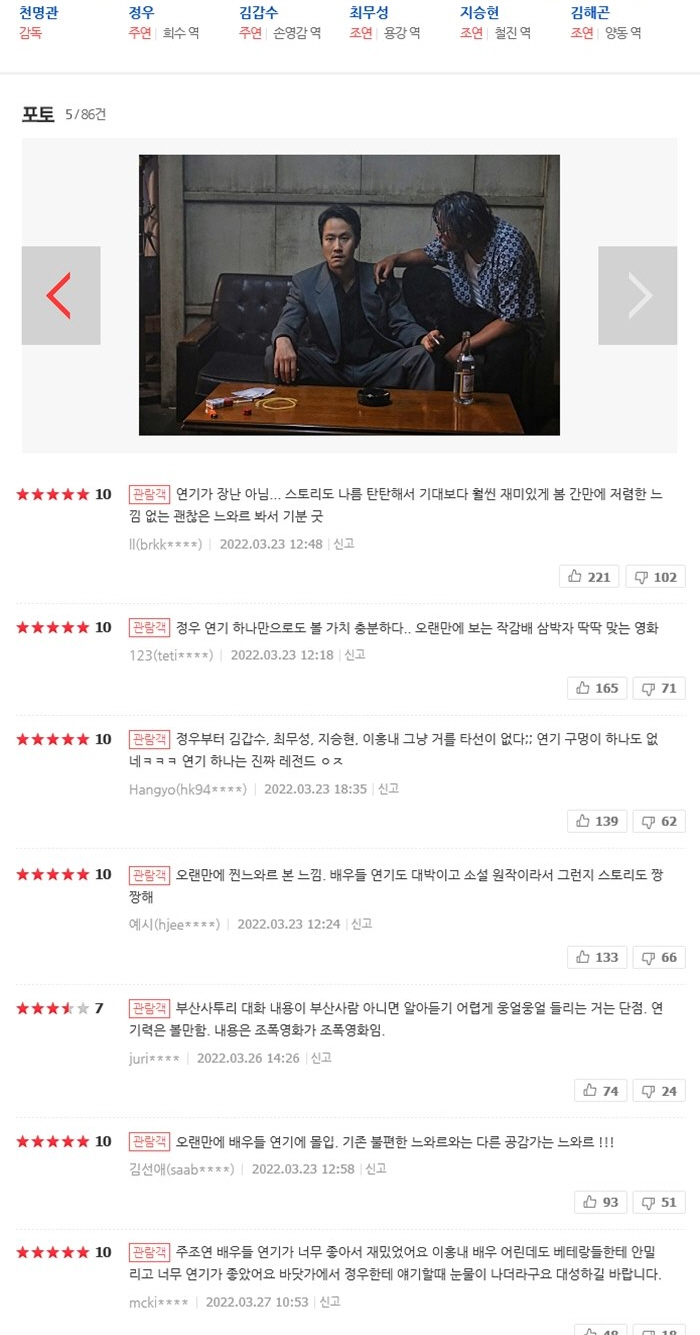Open actor 지승현's profile
The height and width of the screenshot is (1335, 700).
point(479,12)
